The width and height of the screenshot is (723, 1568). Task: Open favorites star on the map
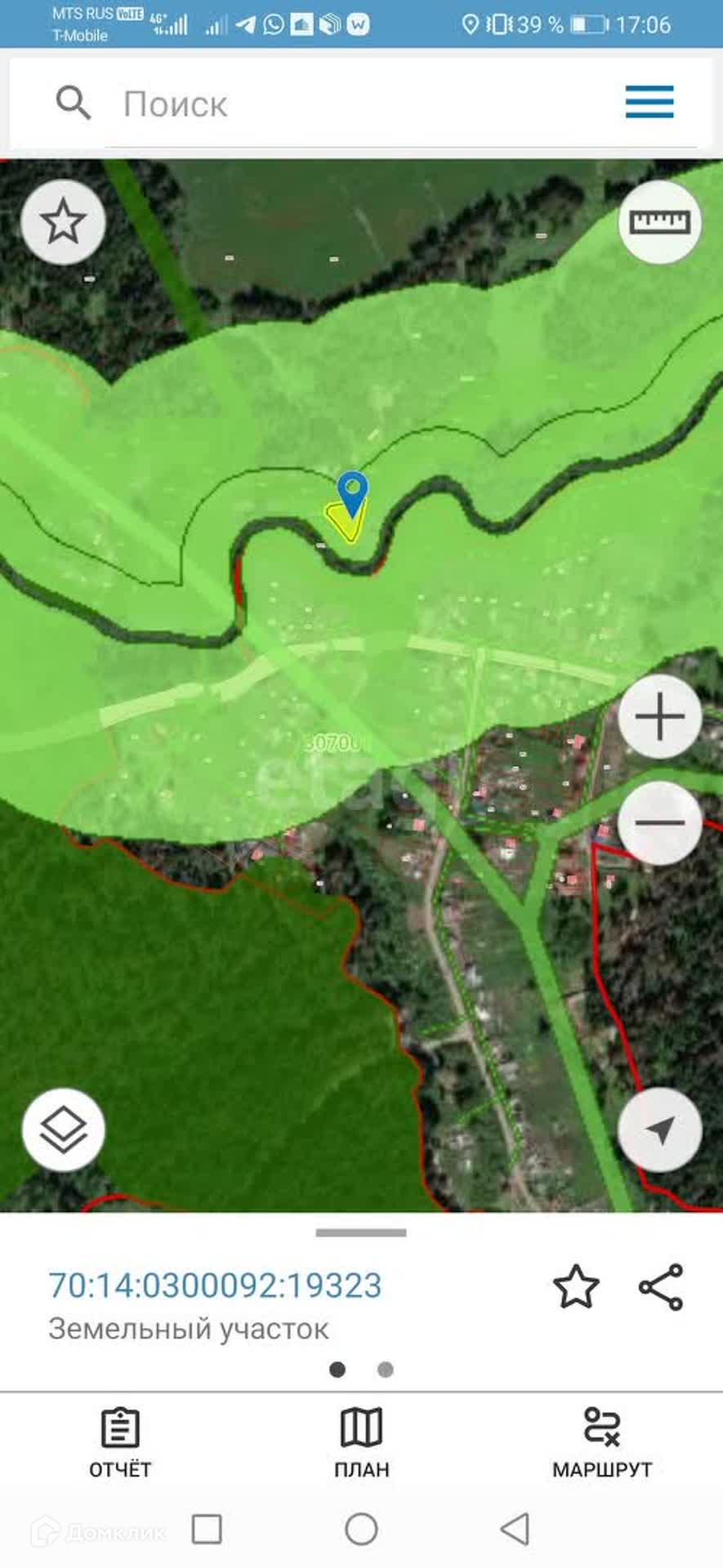pyautogui.click(x=63, y=222)
